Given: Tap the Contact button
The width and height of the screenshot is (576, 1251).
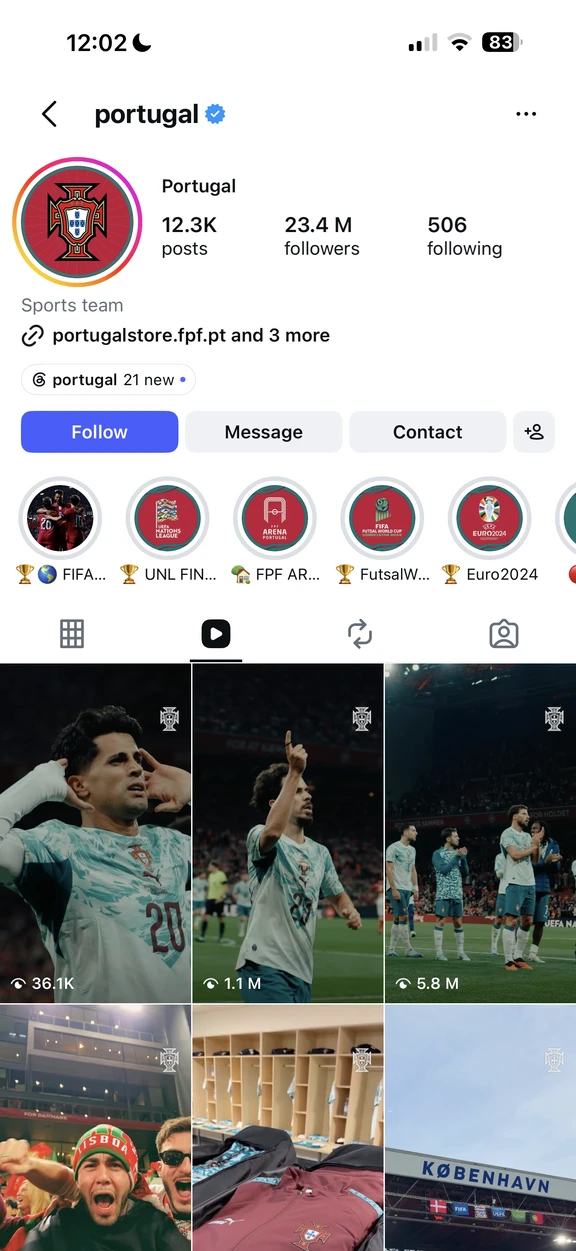Looking at the screenshot, I should 427,432.
